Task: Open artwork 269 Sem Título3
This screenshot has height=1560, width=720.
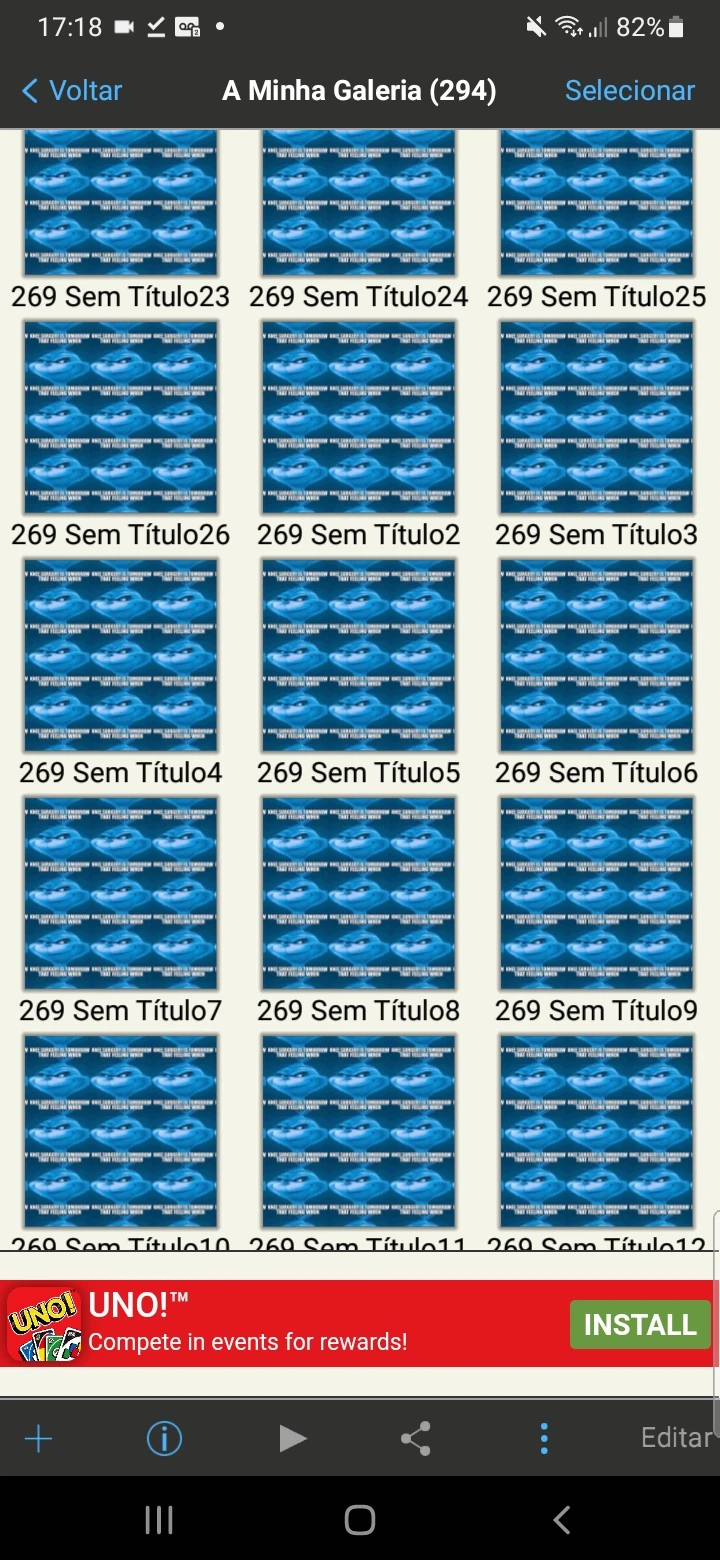Action: pos(596,416)
